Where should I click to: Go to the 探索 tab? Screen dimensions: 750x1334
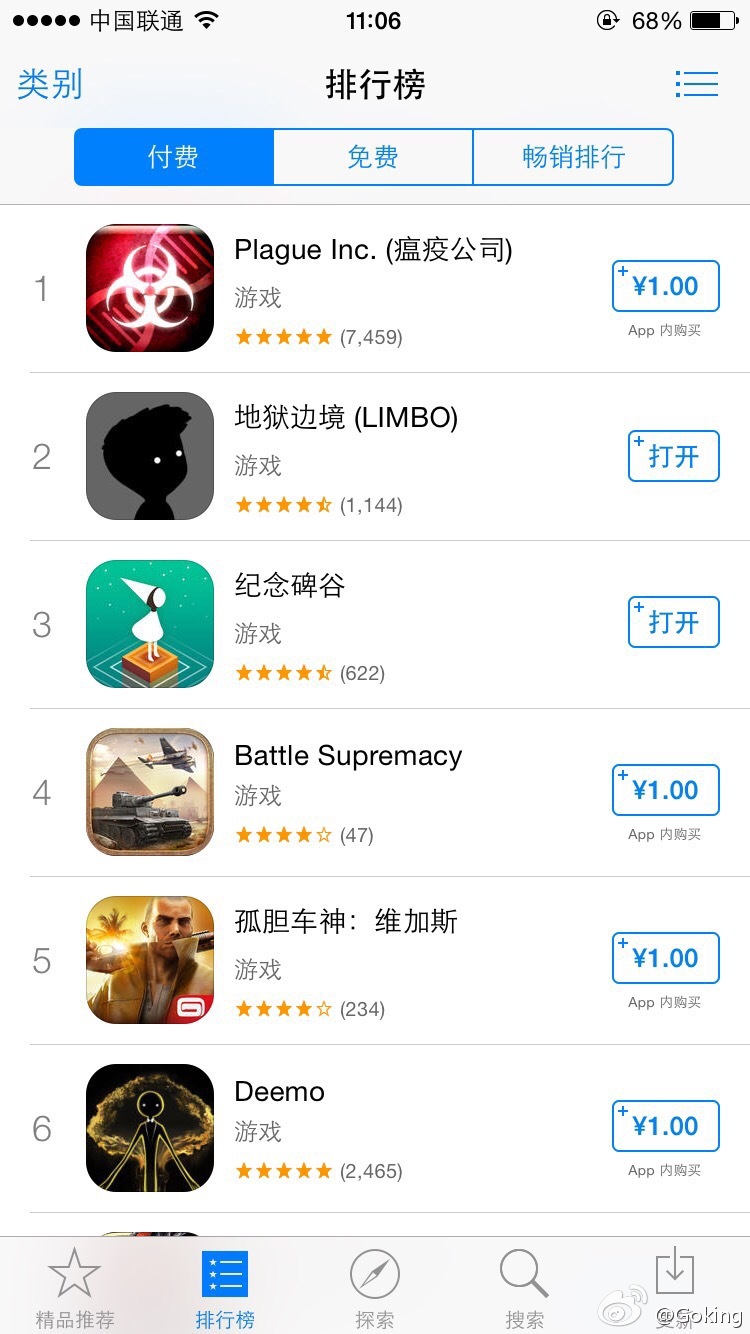(x=375, y=1288)
